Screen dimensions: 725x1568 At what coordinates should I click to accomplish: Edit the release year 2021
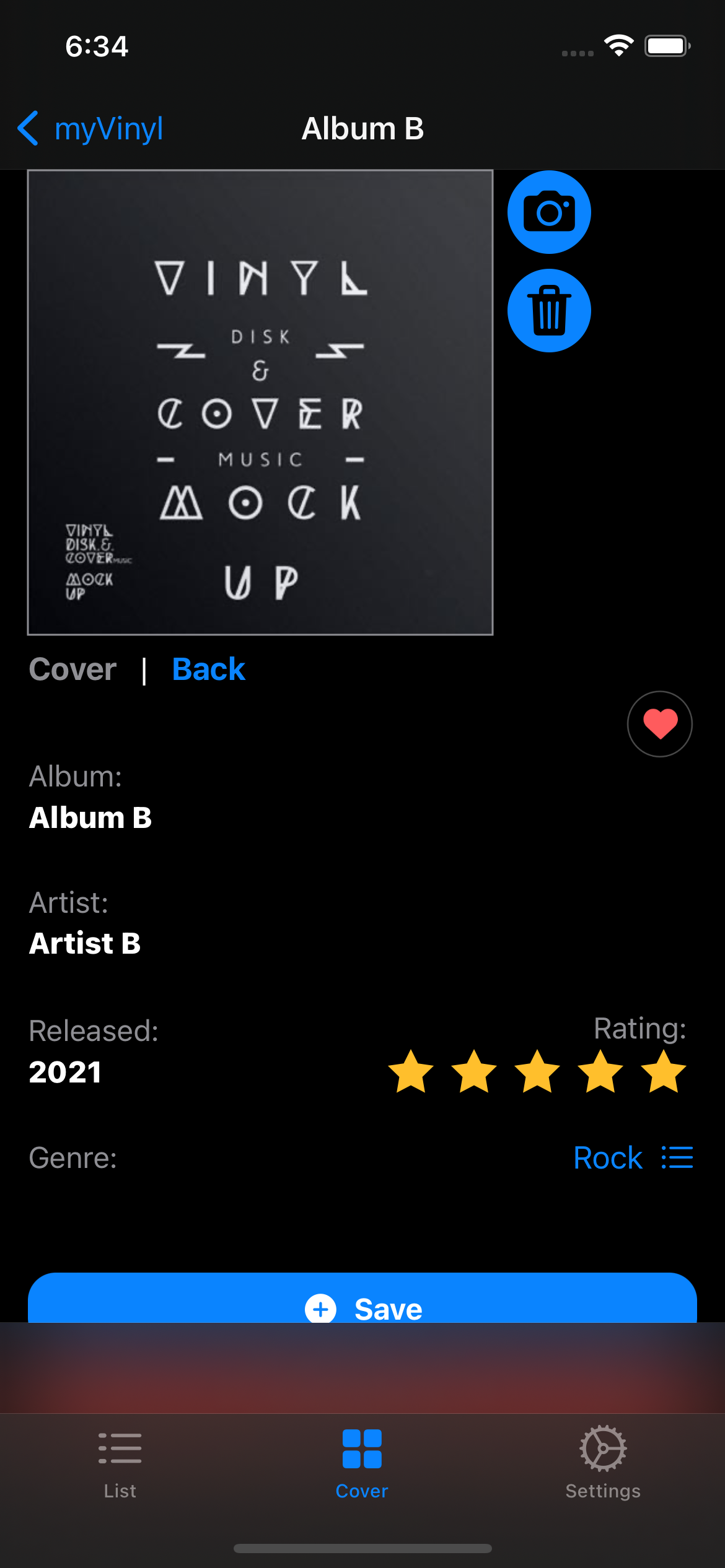tap(65, 1072)
